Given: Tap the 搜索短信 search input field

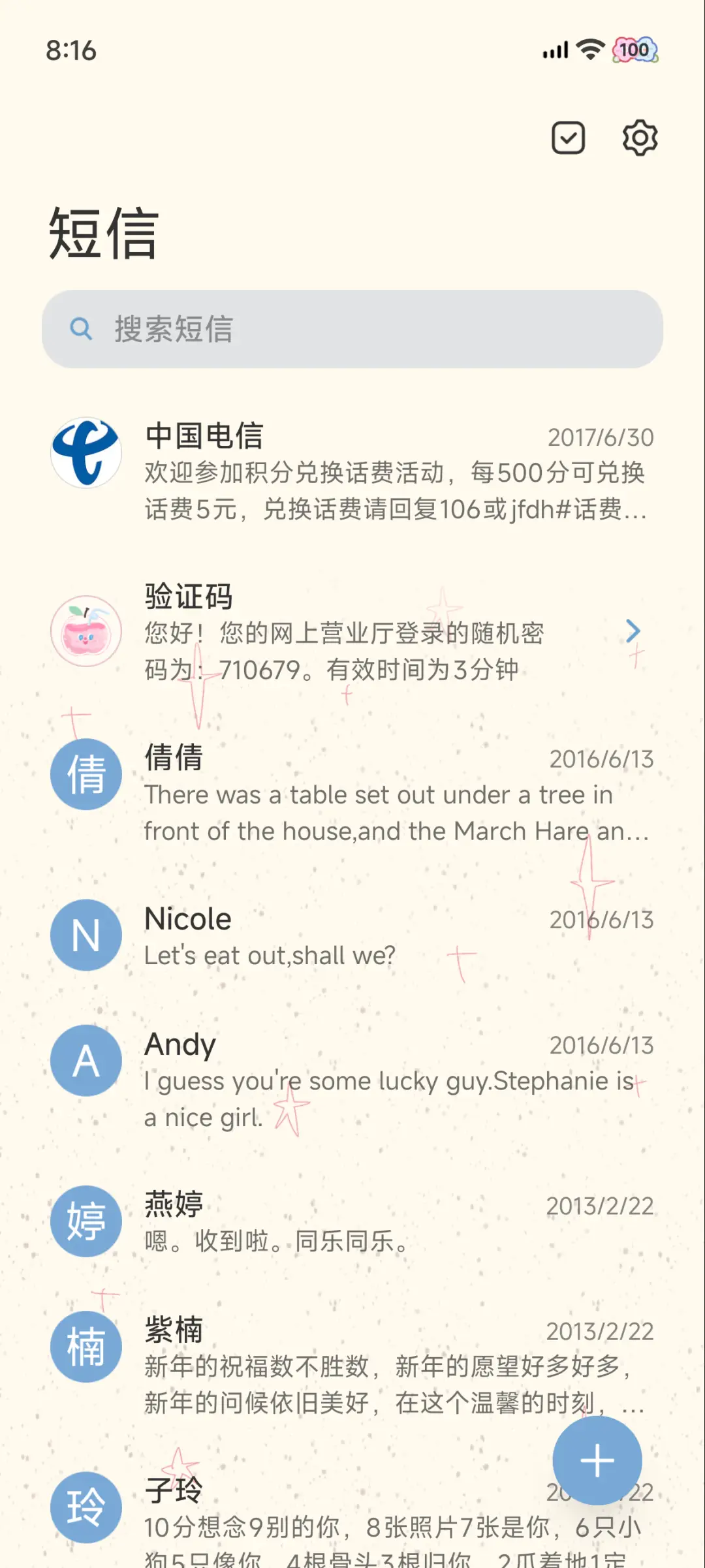Looking at the screenshot, I should pyautogui.click(x=352, y=330).
